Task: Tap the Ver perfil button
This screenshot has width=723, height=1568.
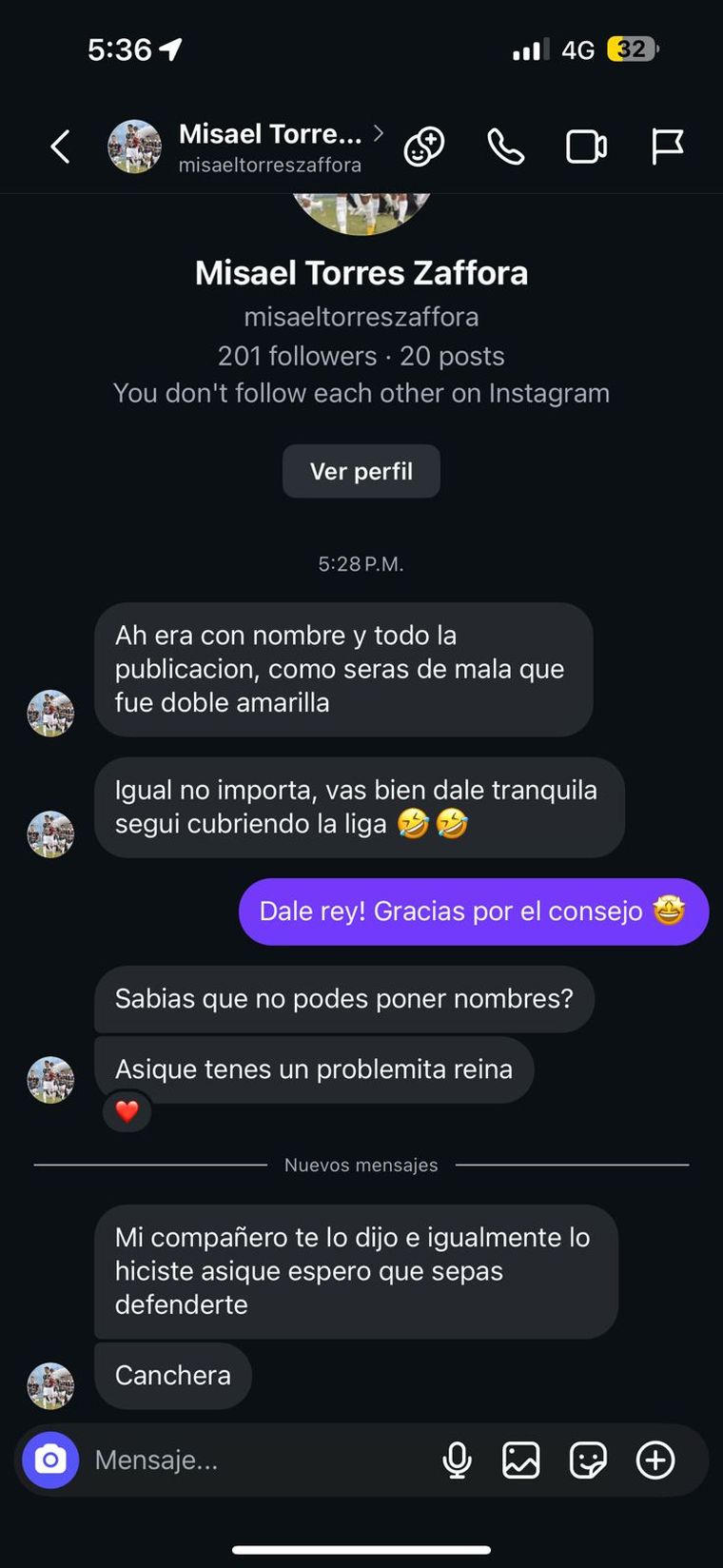Action: tap(361, 471)
